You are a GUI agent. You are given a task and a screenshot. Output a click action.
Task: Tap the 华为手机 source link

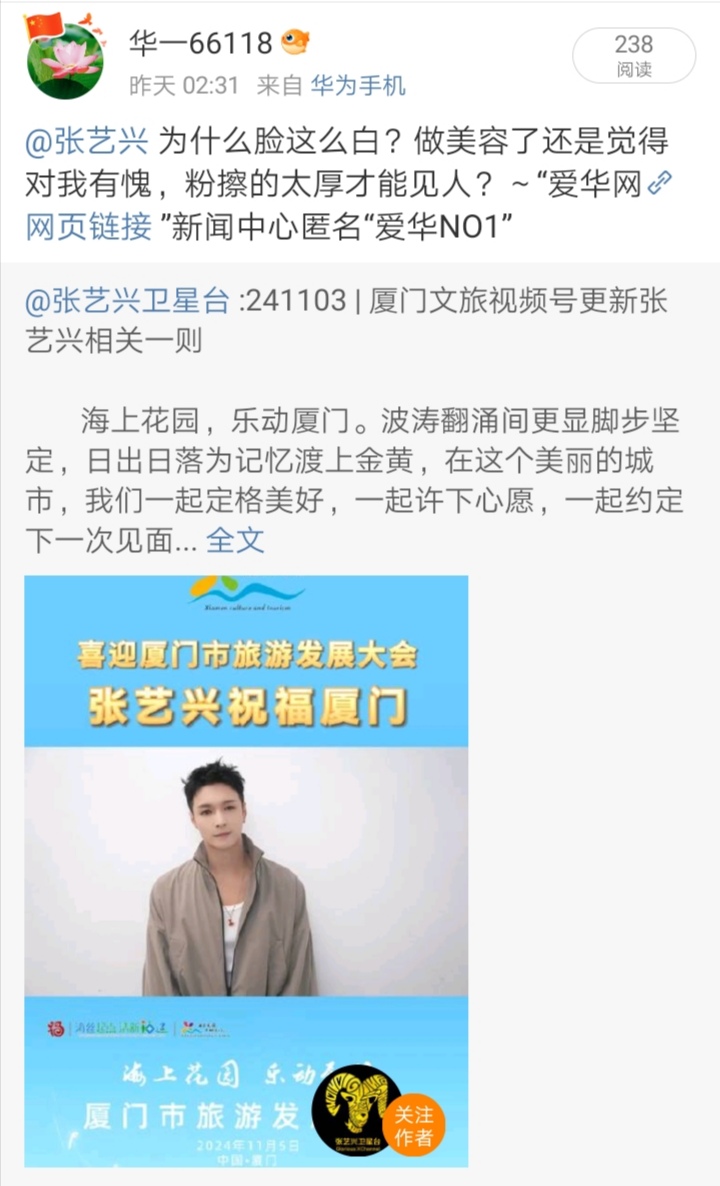(x=358, y=86)
